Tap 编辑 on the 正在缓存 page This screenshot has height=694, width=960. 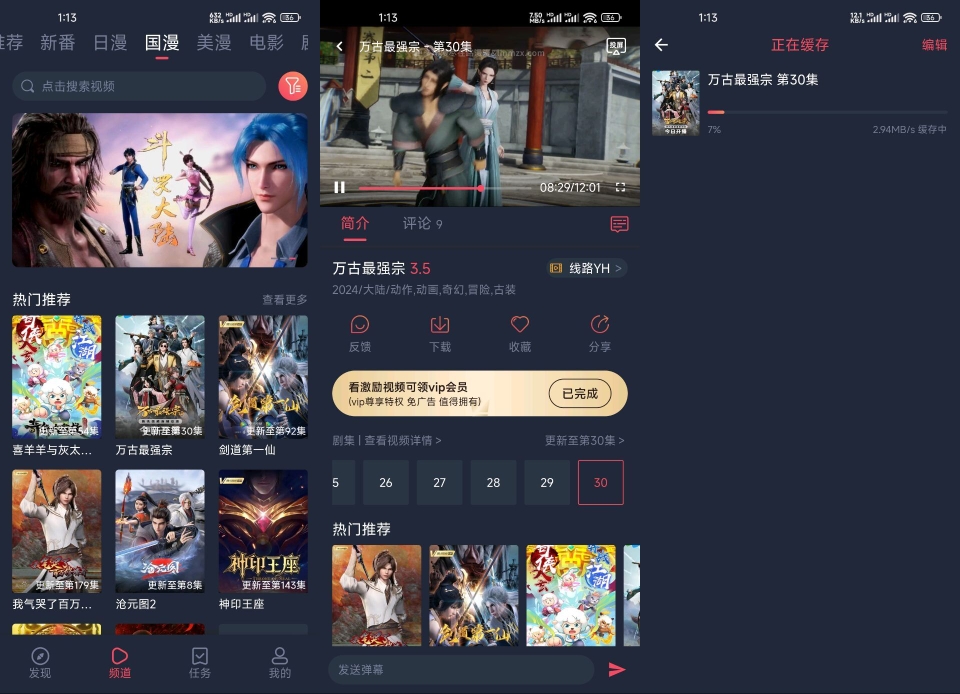point(934,45)
